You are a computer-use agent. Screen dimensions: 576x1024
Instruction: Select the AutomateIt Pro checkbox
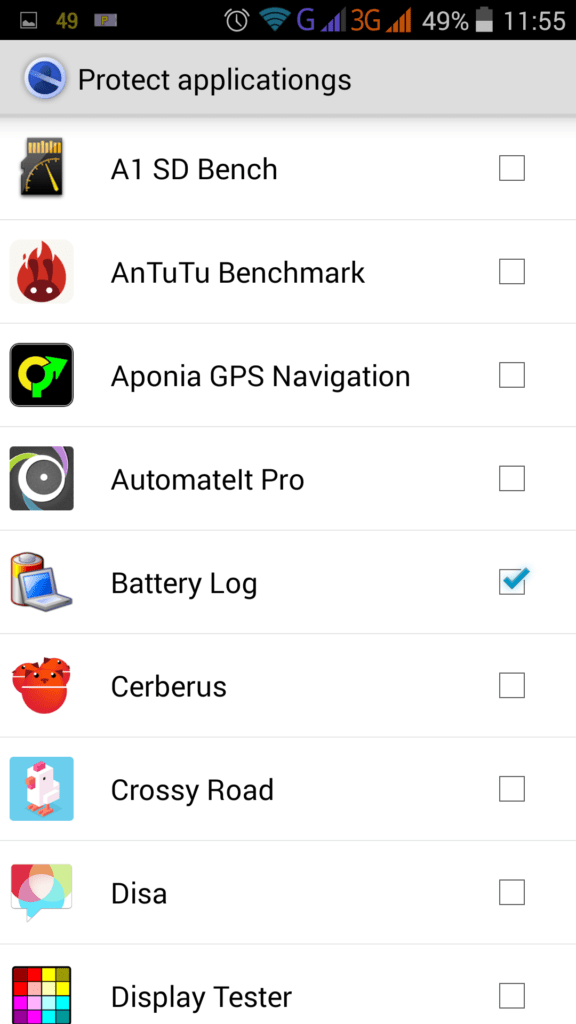coord(511,479)
